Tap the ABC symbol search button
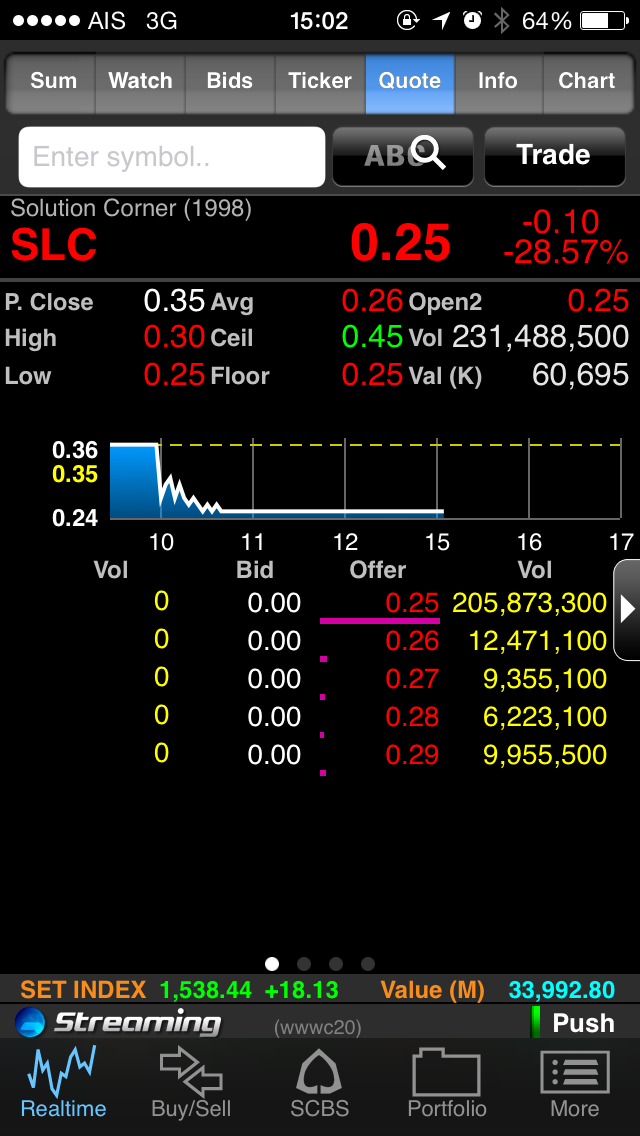Image resolution: width=640 pixels, height=1136 pixels. coord(402,156)
